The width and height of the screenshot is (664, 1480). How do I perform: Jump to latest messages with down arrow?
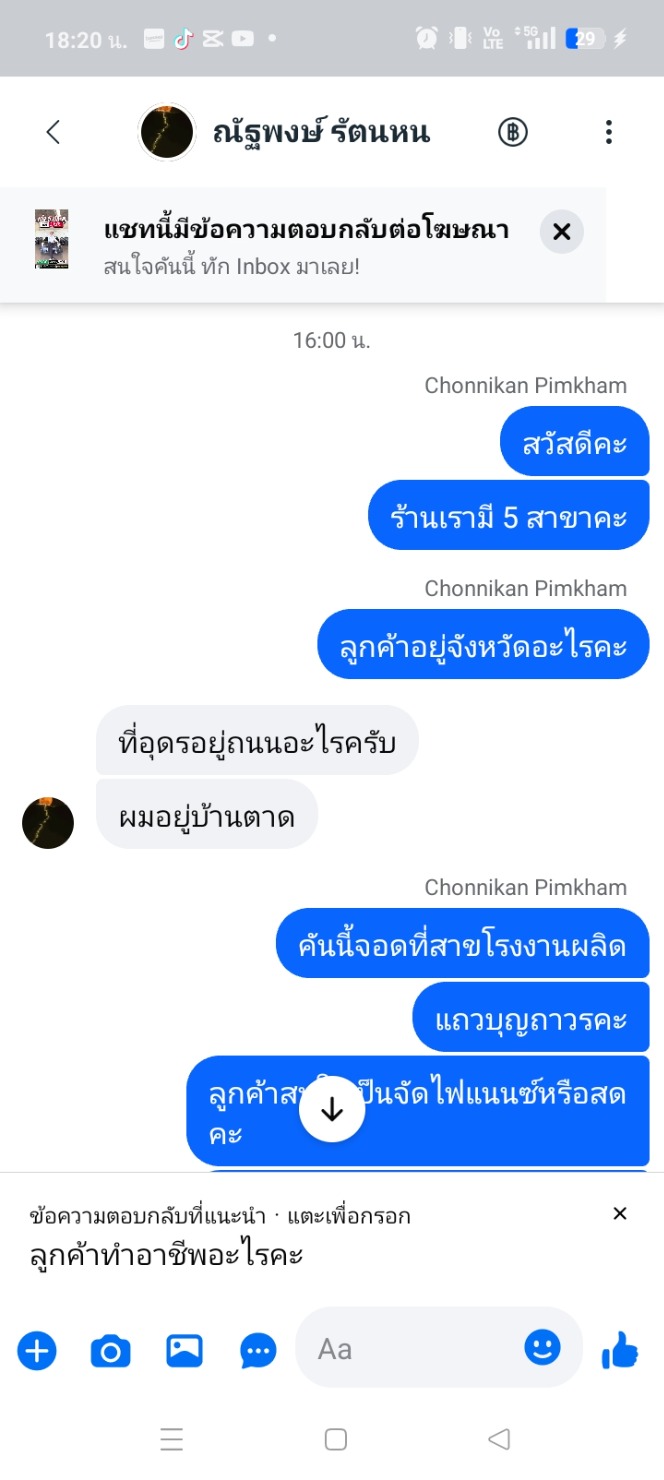(x=332, y=1109)
